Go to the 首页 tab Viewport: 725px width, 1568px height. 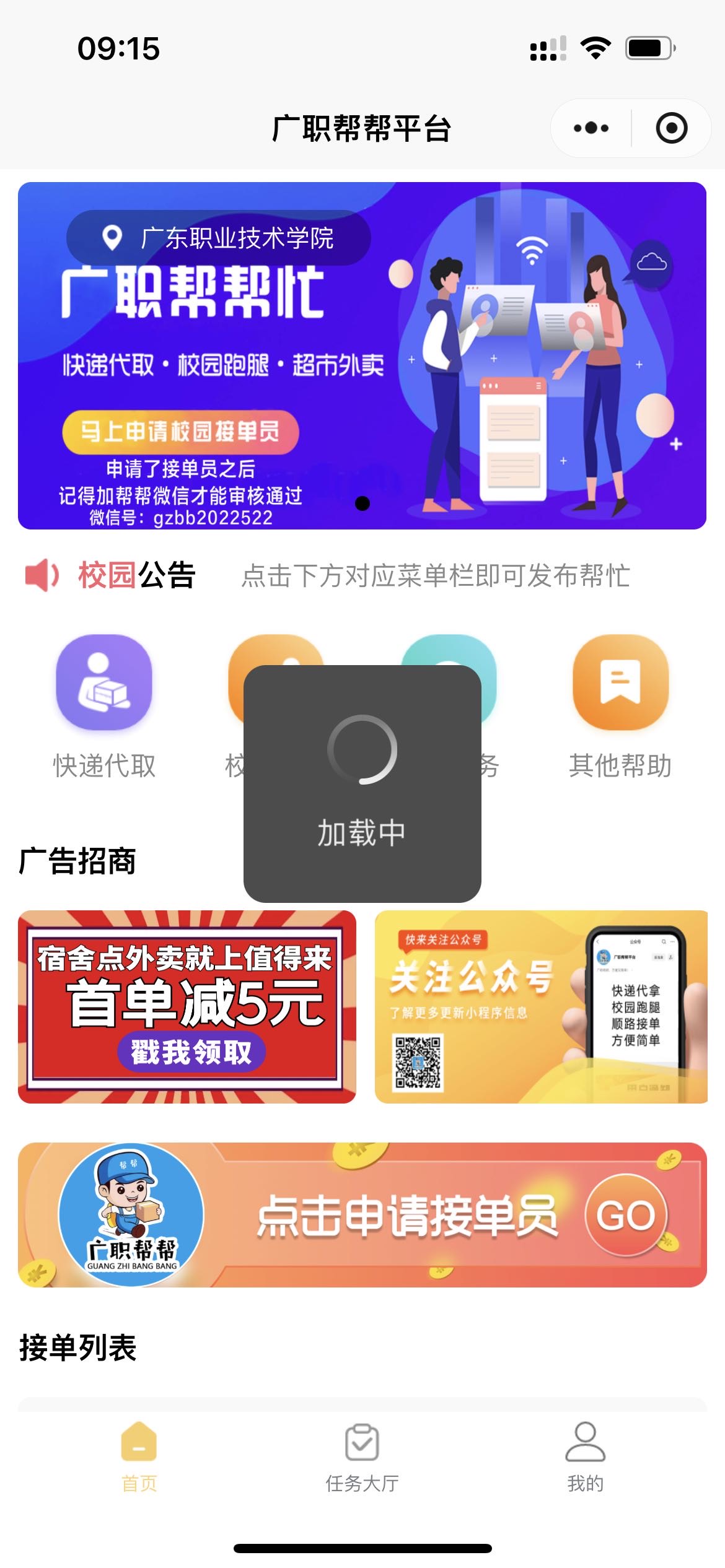tap(139, 1457)
